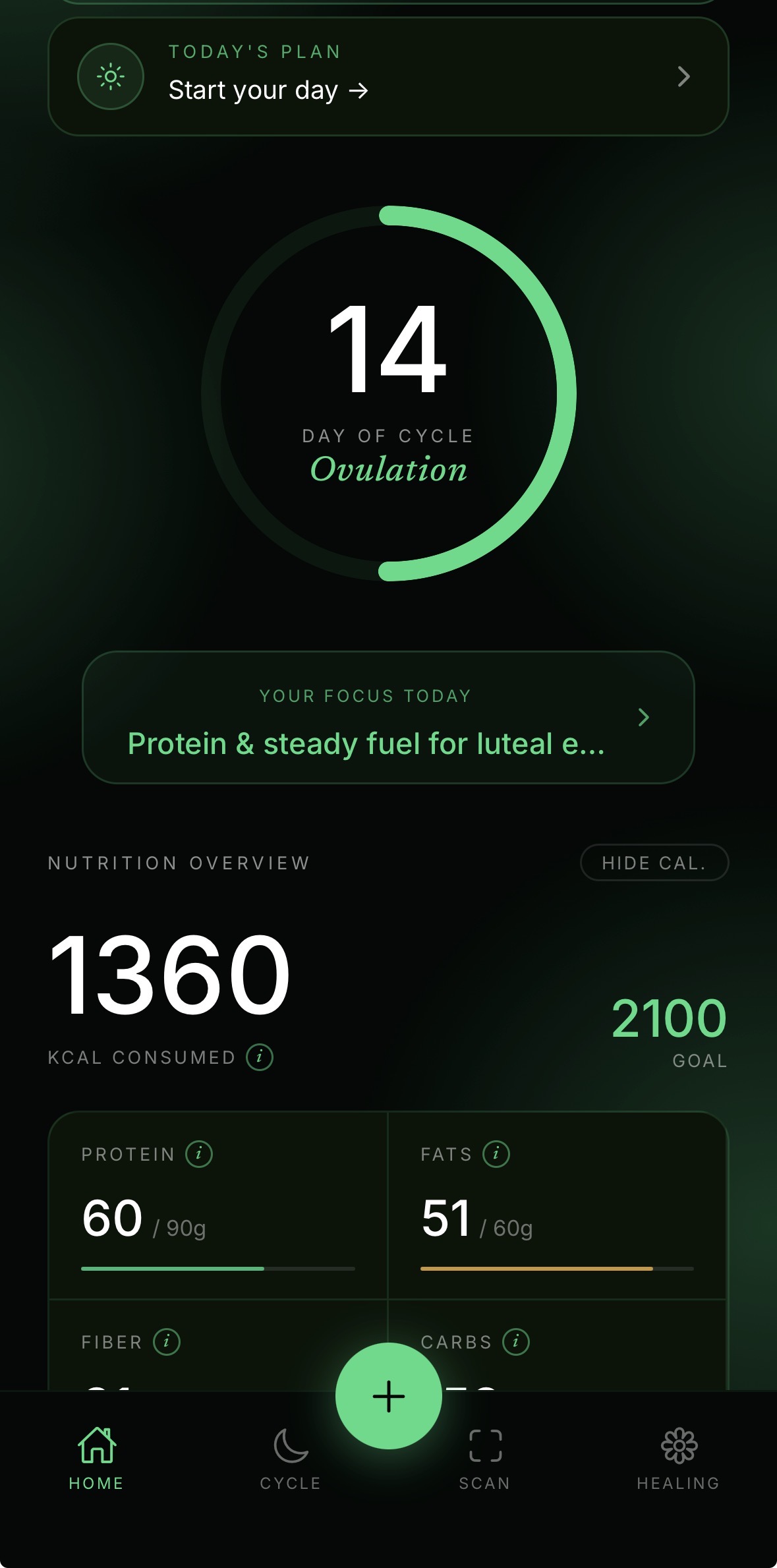The image size is (777, 1568).
Task: Show info about kcal consumed
Action: click(x=260, y=1057)
